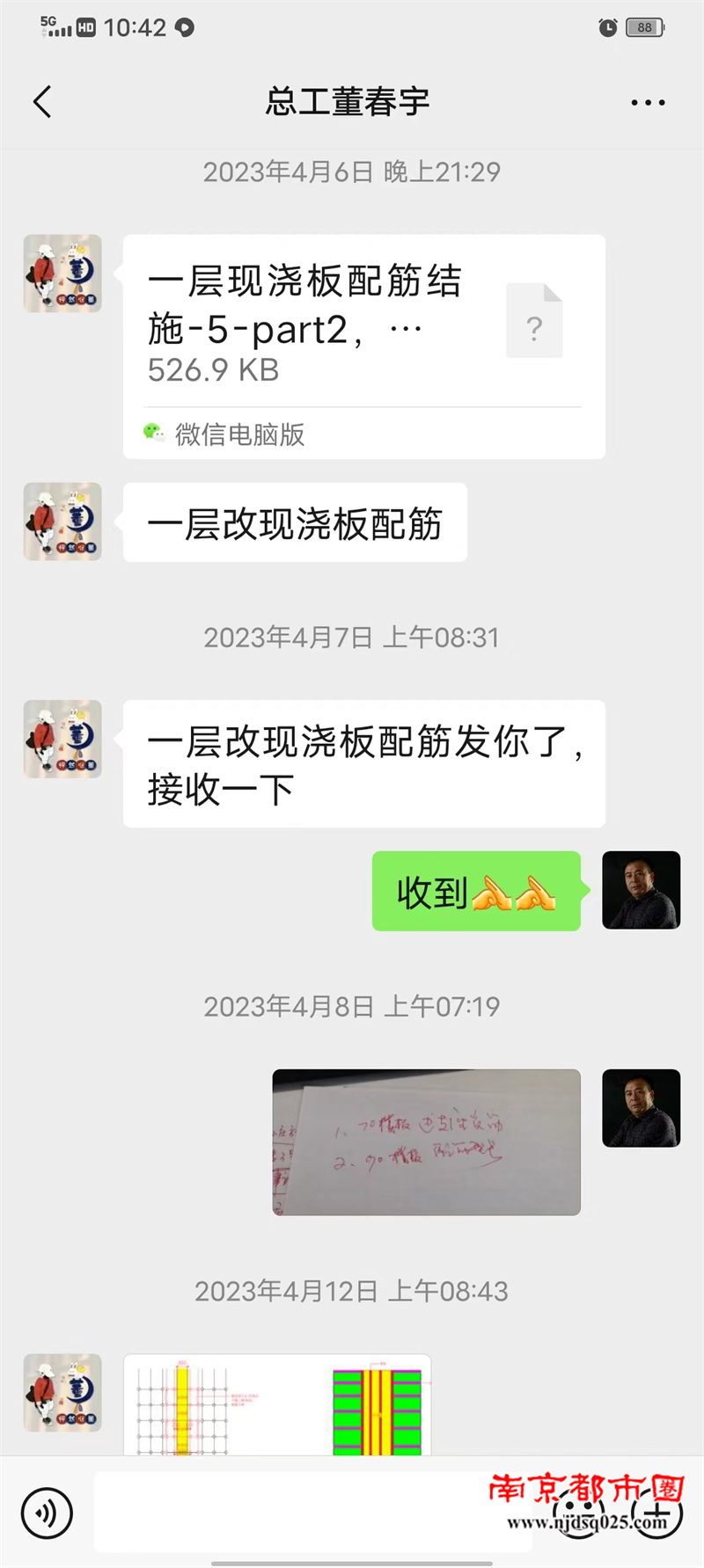Image resolution: width=704 pixels, height=1568 pixels.
Task: Tap the chat title 总工董春宇
Action: point(348,101)
